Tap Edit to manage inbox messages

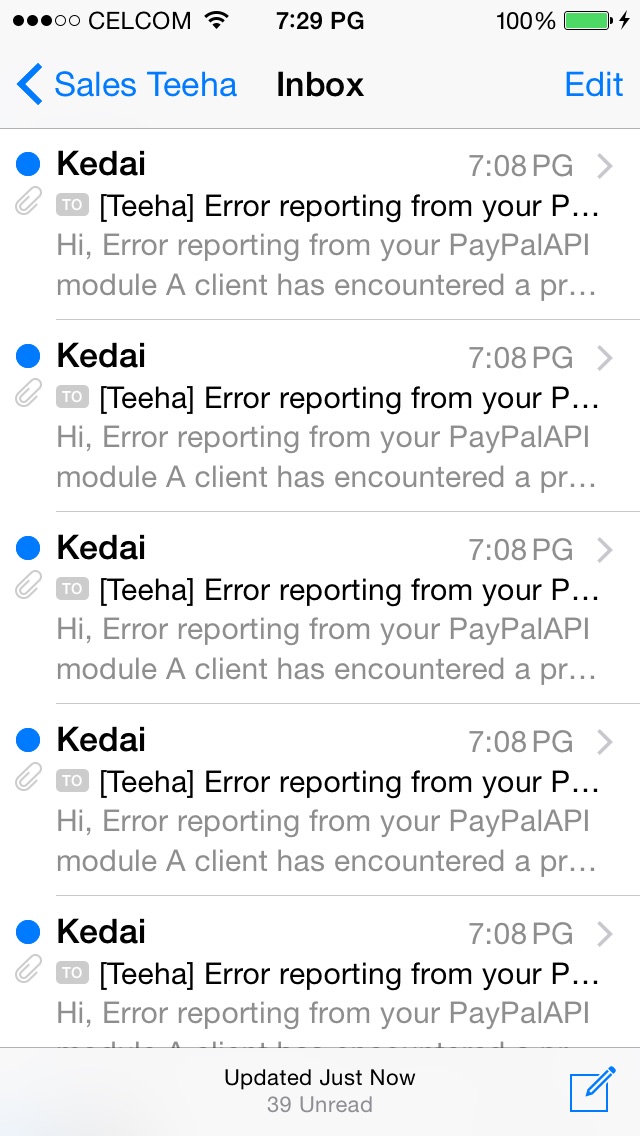[x=593, y=85]
